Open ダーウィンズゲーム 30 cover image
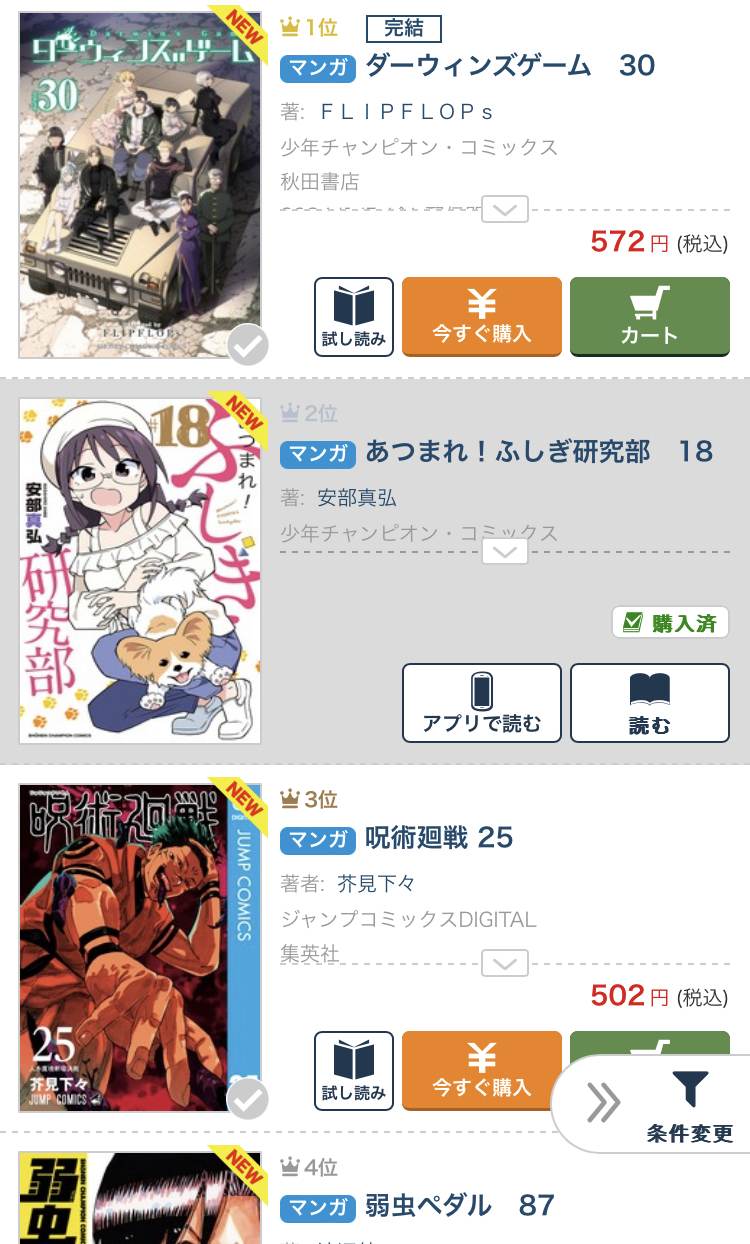This screenshot has width=750, height=1244. pyautogui.click(x=140, y=185)
